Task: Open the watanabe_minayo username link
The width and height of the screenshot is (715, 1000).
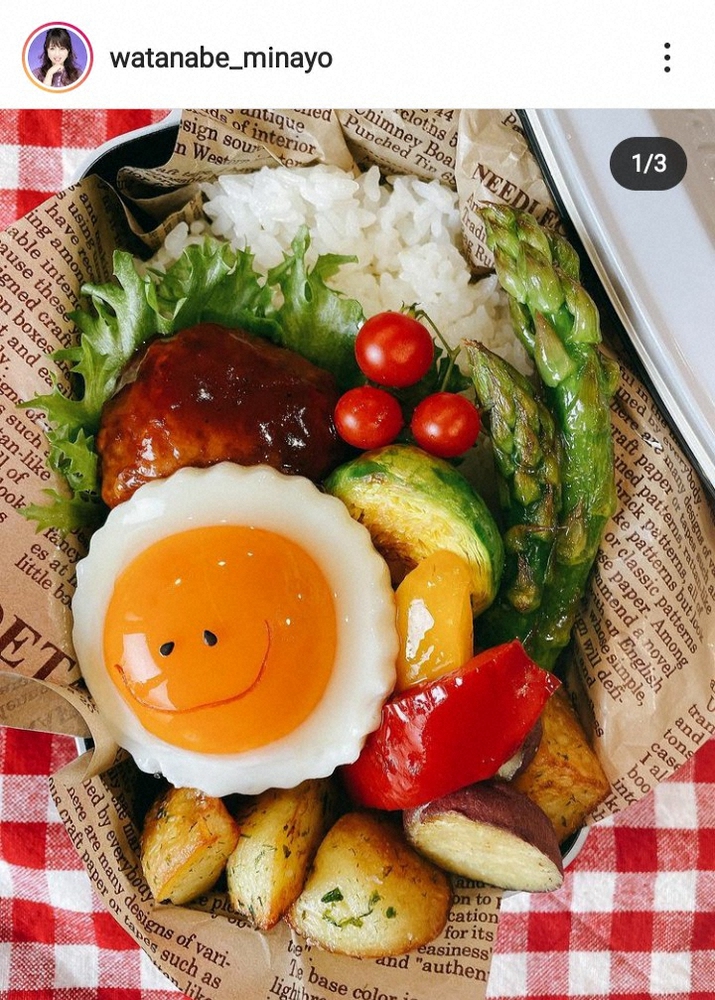Action: (x=221, y=58)
